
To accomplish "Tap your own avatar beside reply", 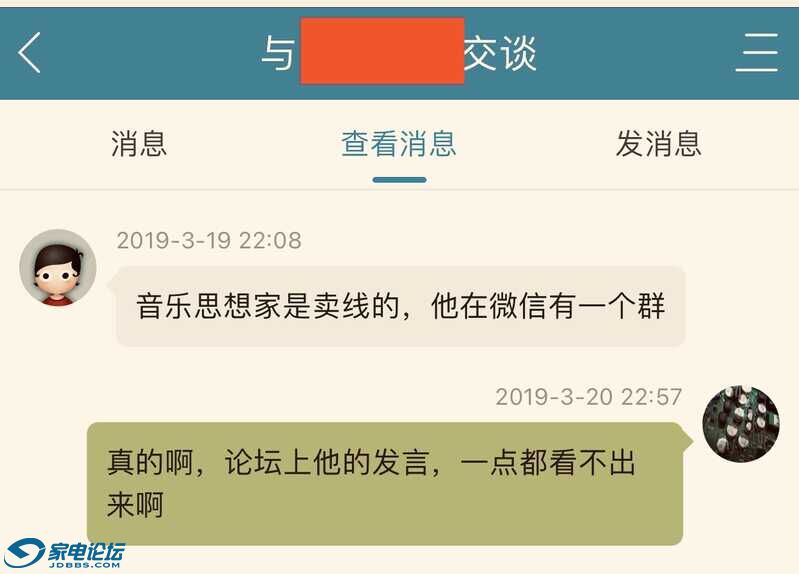I will click(740, 424).
